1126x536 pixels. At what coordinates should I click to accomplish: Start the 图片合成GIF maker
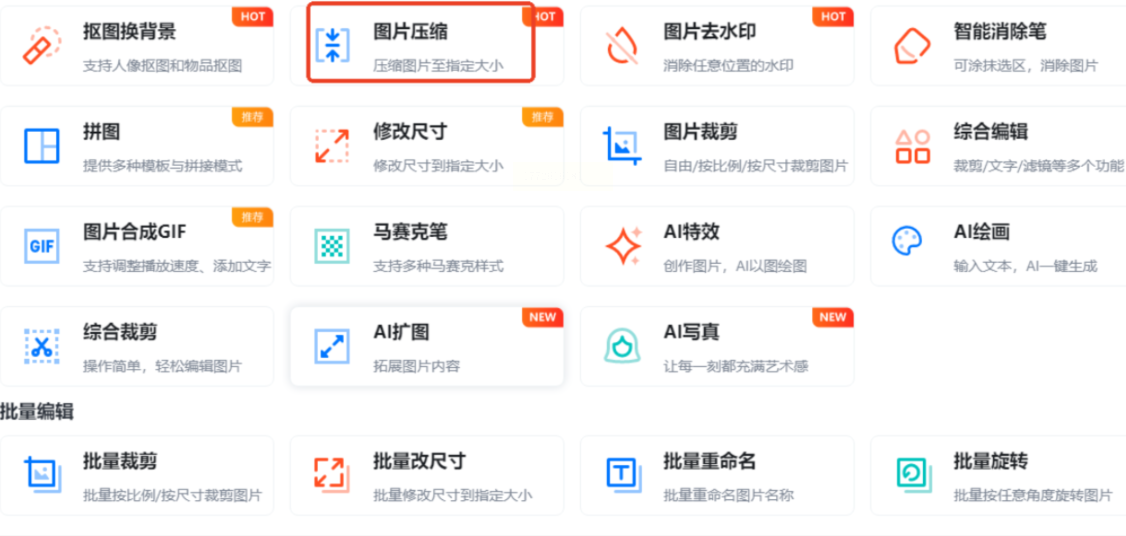(x=137, y=246)
